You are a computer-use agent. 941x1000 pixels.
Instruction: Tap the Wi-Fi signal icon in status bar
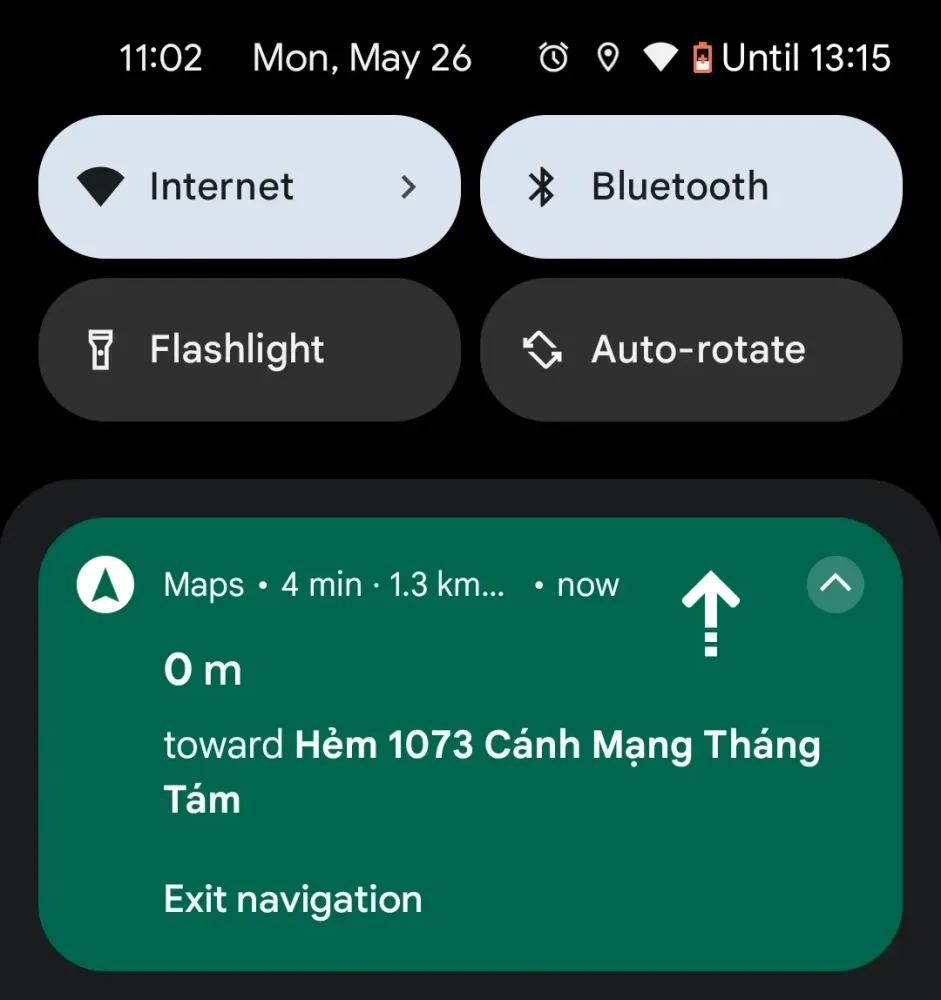663,58
